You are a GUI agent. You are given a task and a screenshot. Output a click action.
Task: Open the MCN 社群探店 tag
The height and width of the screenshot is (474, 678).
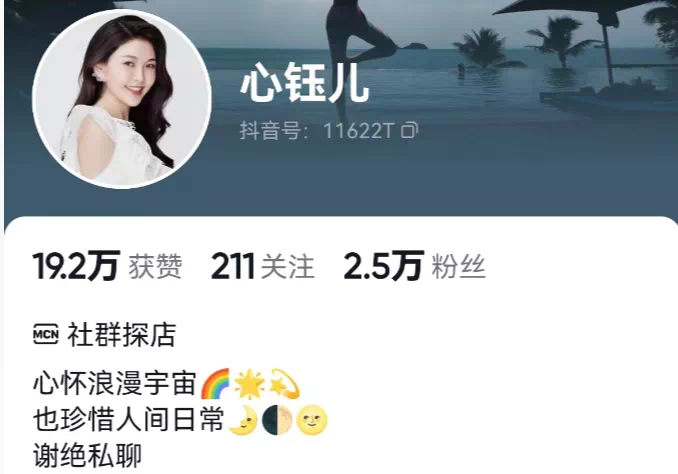click(x=105, y=333)
